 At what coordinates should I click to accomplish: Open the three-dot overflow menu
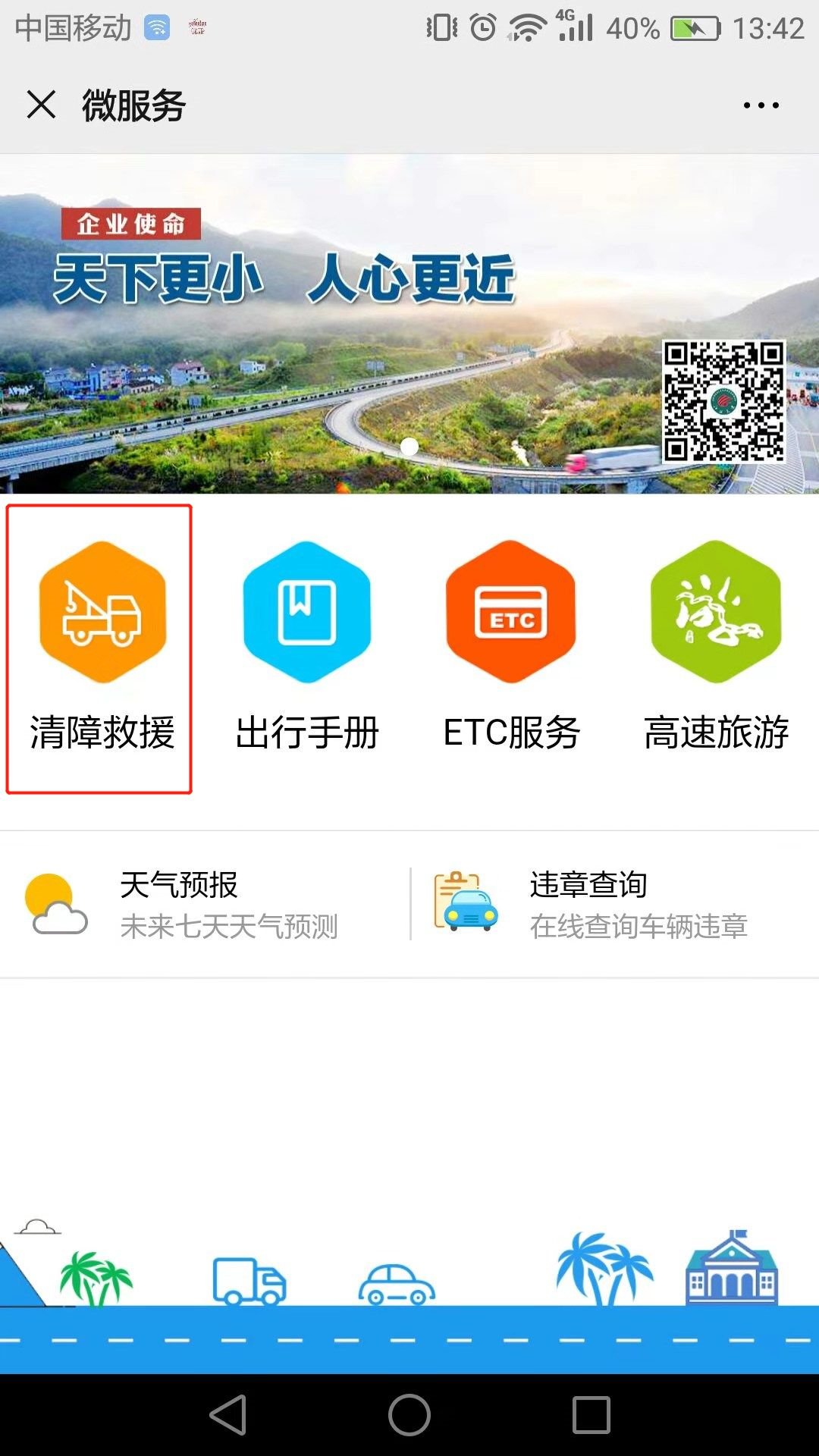[x=761, y=105]
